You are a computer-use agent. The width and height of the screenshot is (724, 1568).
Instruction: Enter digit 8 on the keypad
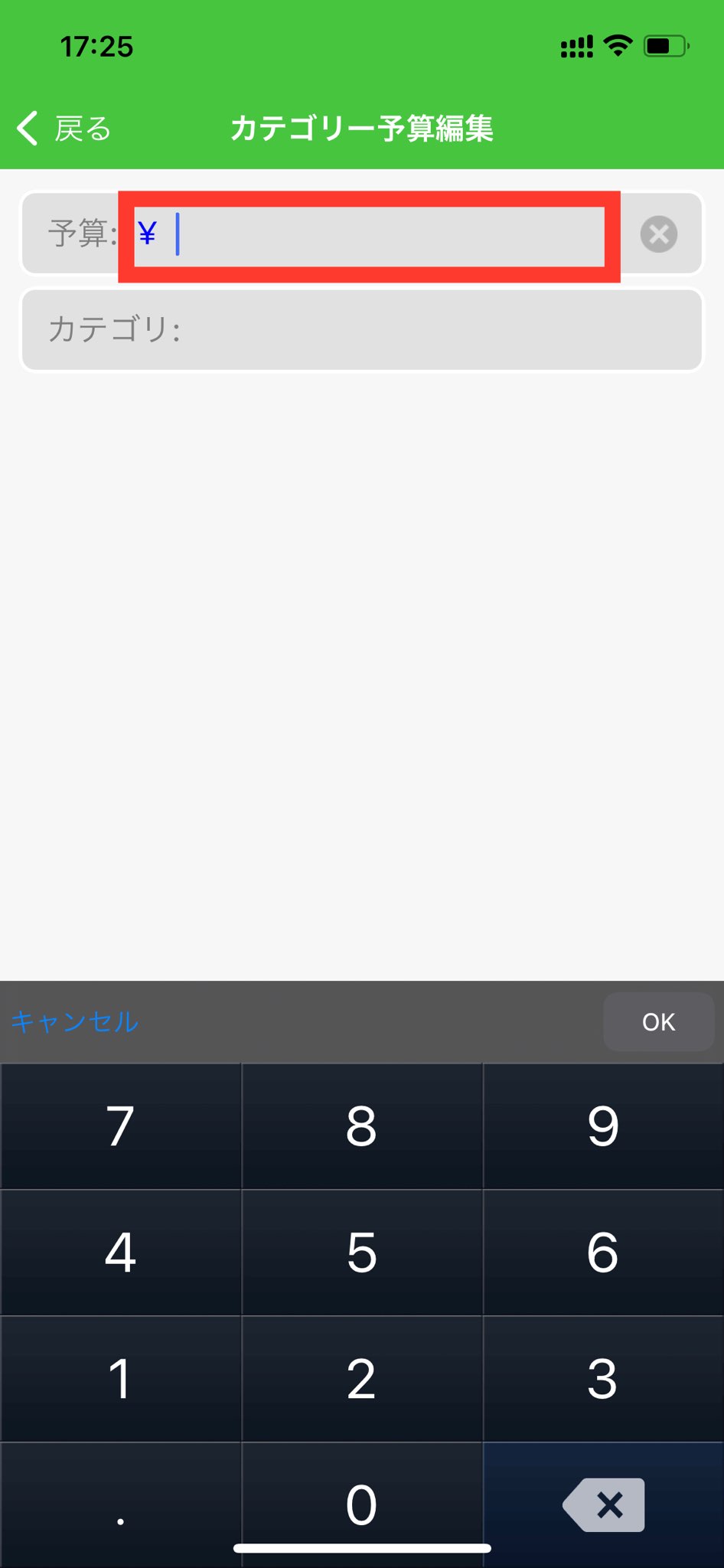pyautogui.click(x=361, y=1126)
